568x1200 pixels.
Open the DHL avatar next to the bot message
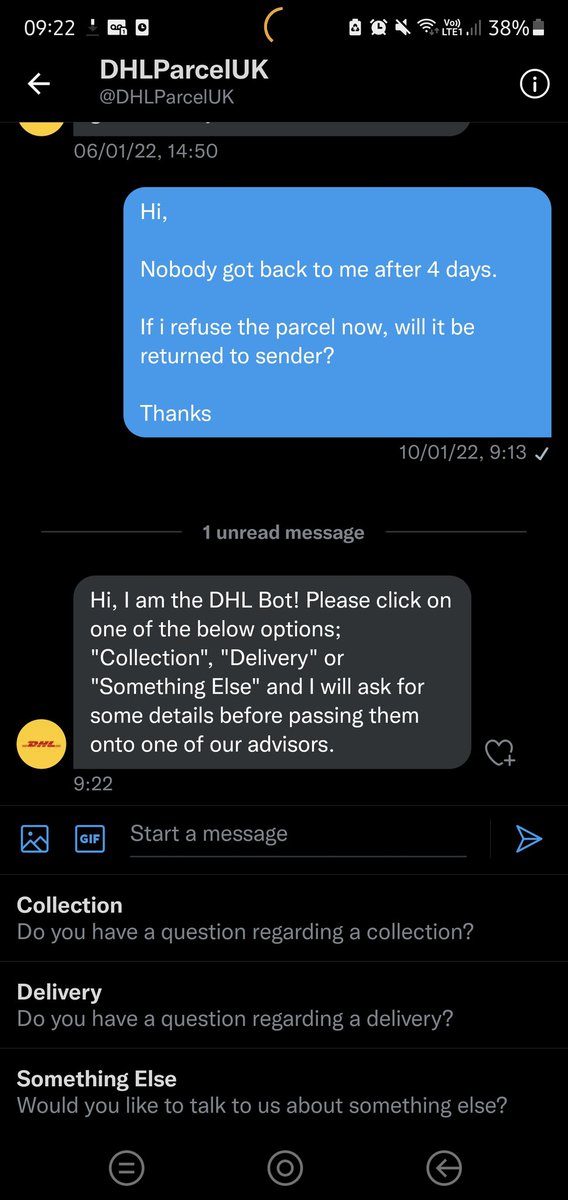pos(41,743)
